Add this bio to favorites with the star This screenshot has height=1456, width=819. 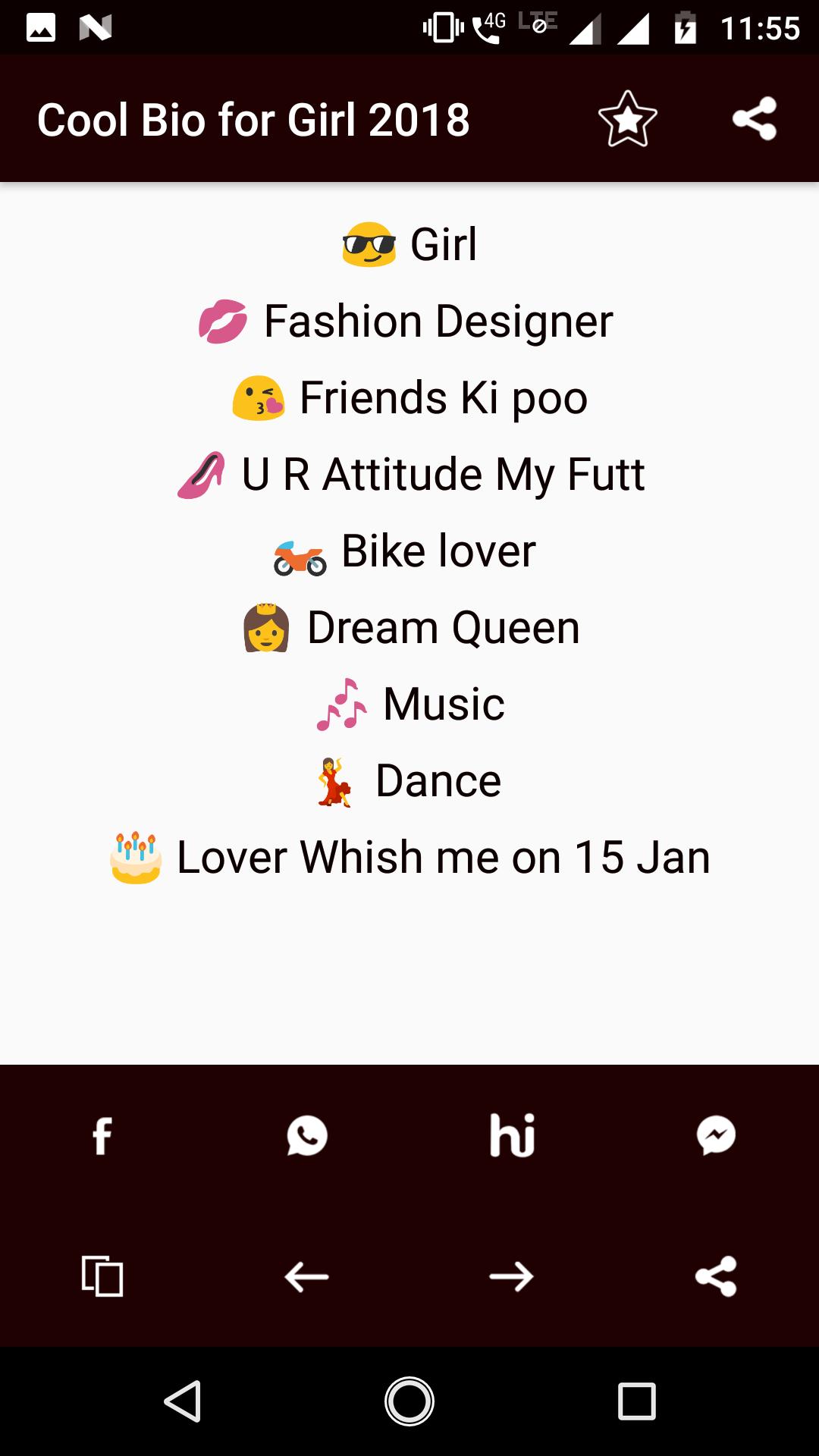point(627,119)
